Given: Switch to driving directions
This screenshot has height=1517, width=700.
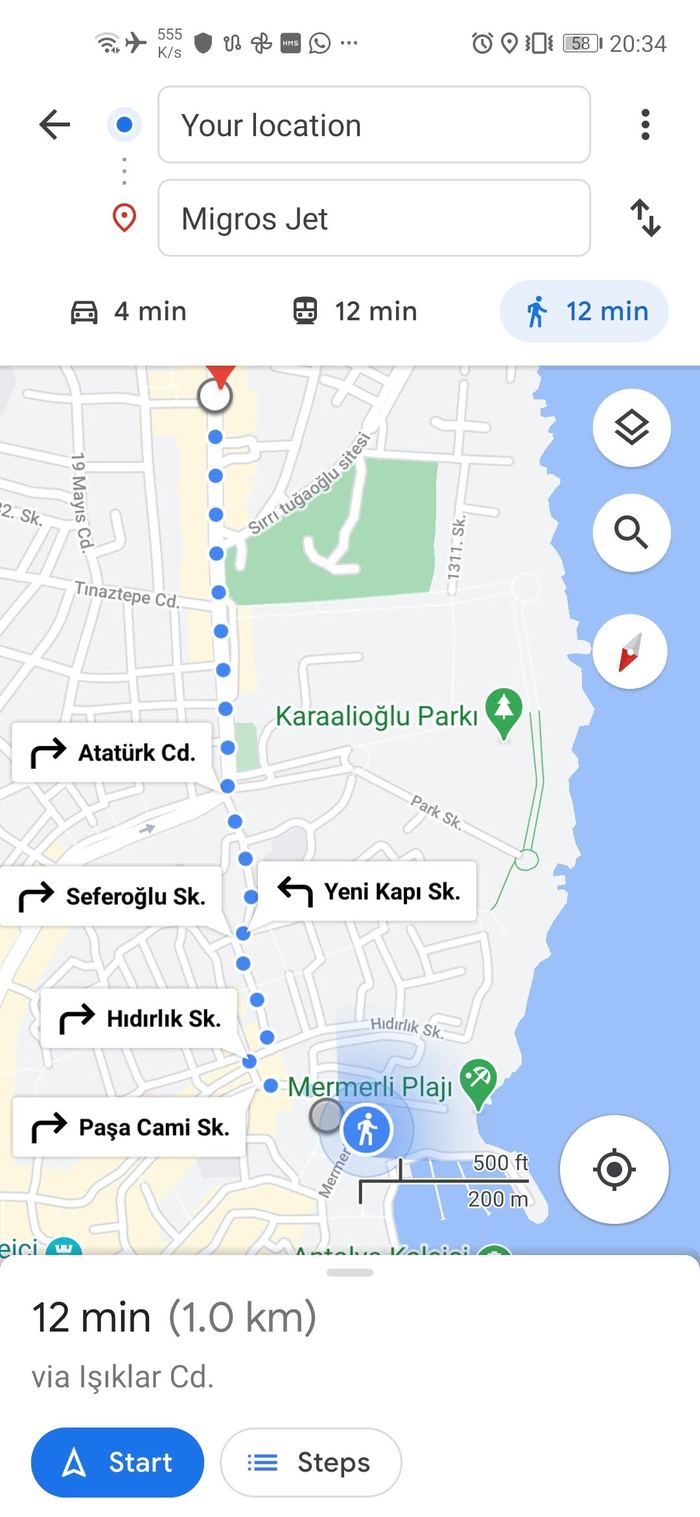Looking at the screenshot, I should pyautogui.click(x=128, y=312).
